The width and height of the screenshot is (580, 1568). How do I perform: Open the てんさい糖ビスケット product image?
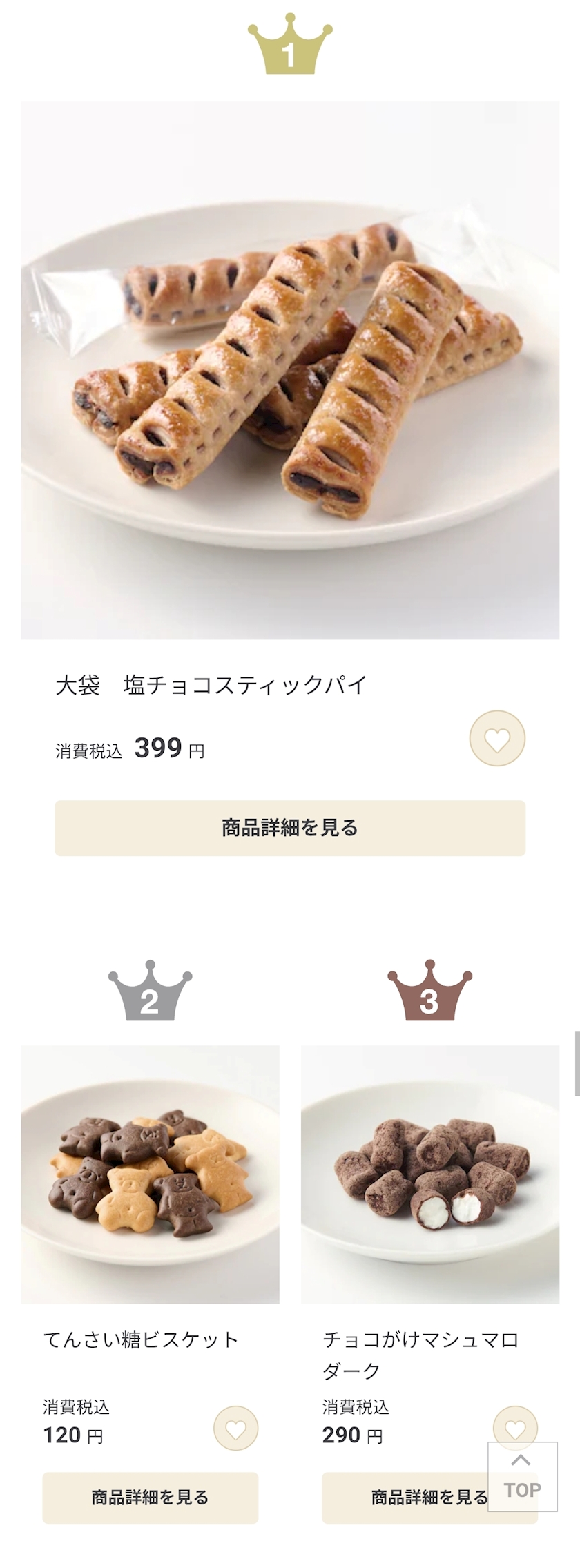150,1174
